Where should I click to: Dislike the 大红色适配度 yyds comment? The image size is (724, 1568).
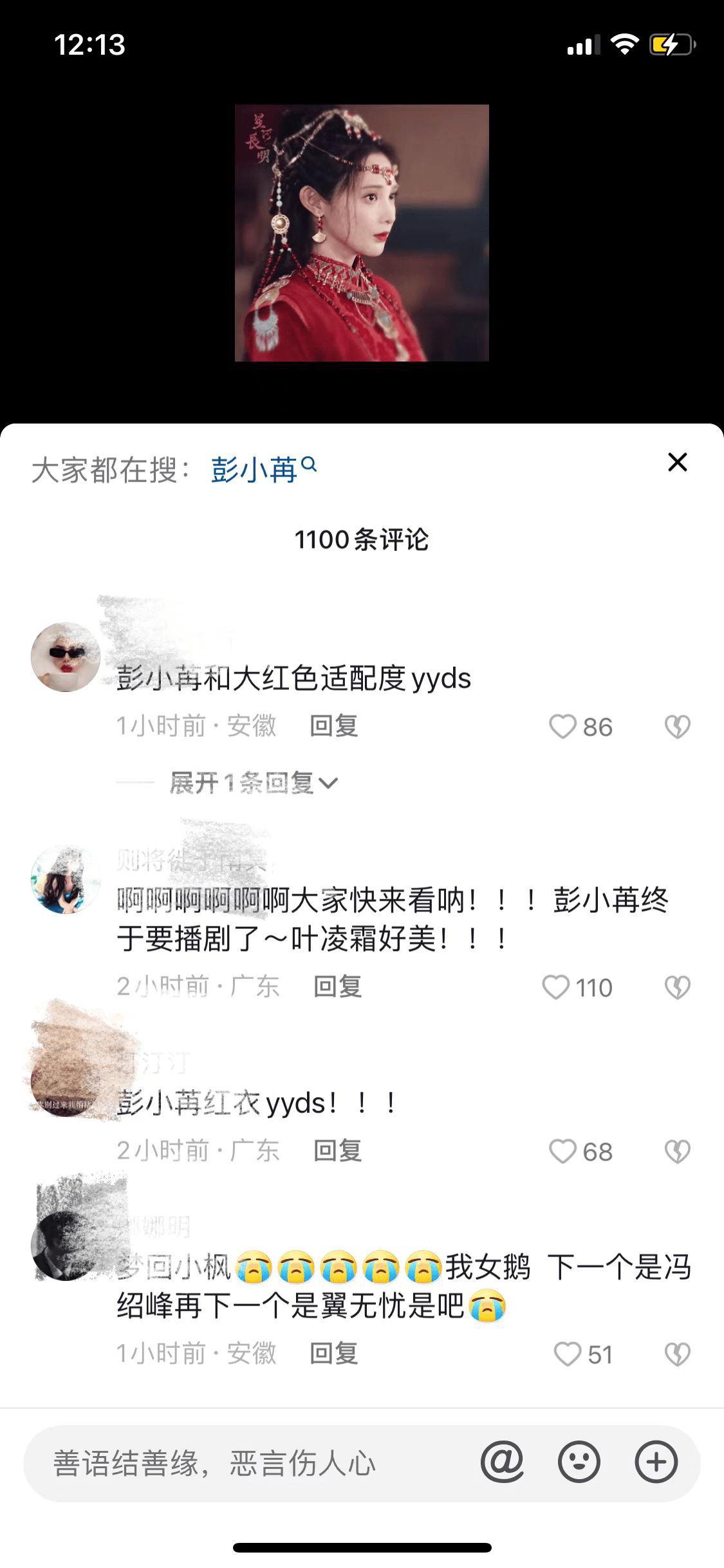click(x=677, y=727)
